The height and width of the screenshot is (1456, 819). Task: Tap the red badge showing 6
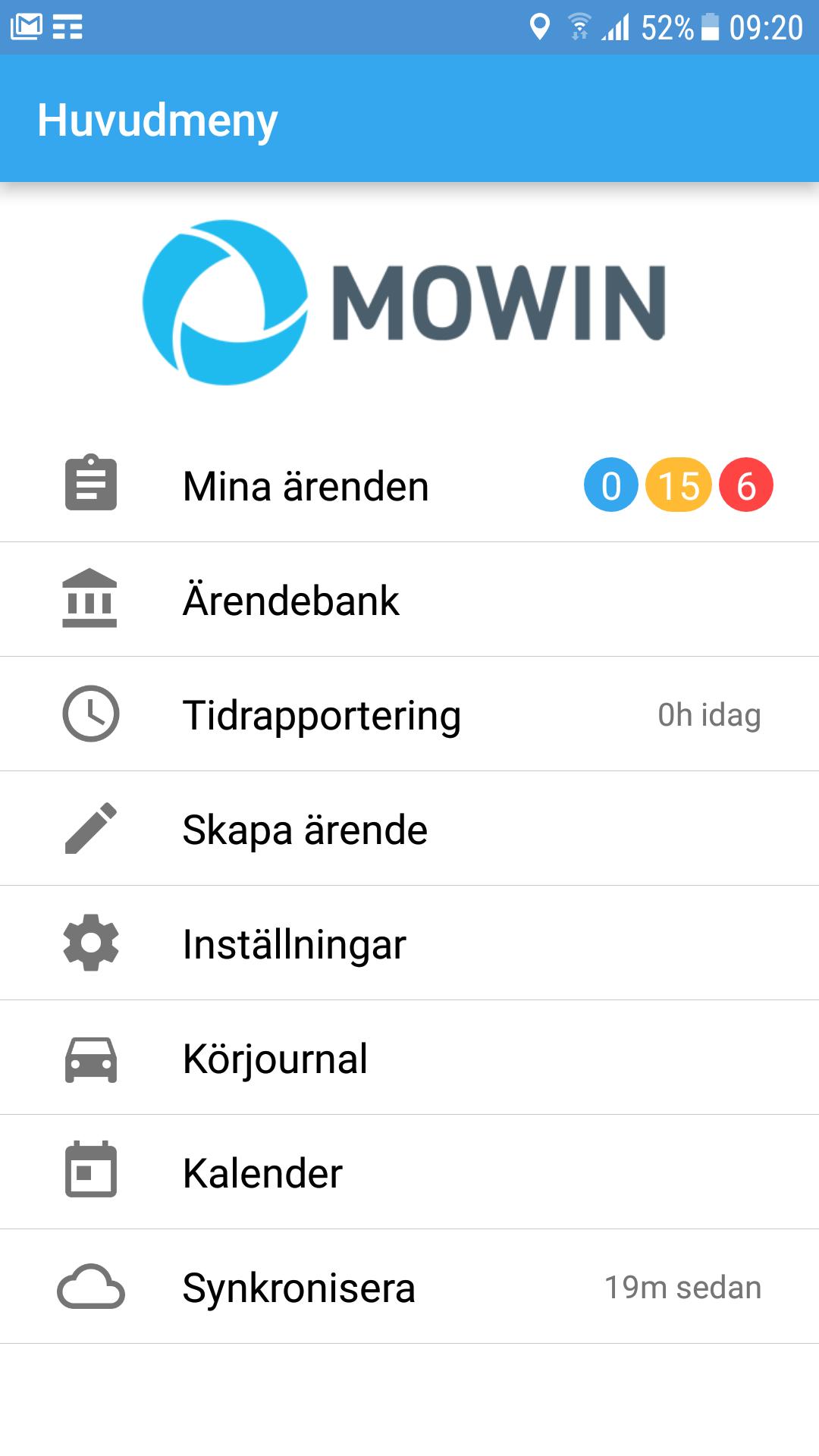(747, 485)
